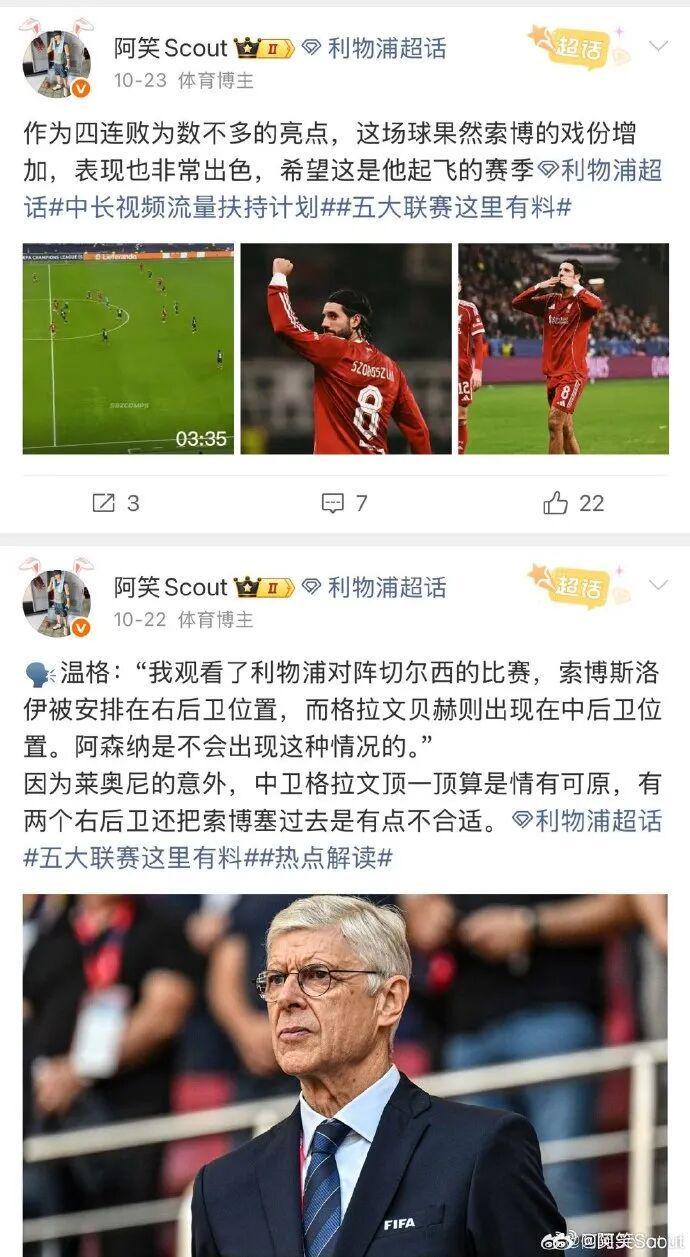Tap the 超话 badge on the 10-22 post
690x1257 pixels.
click(577, 586)
